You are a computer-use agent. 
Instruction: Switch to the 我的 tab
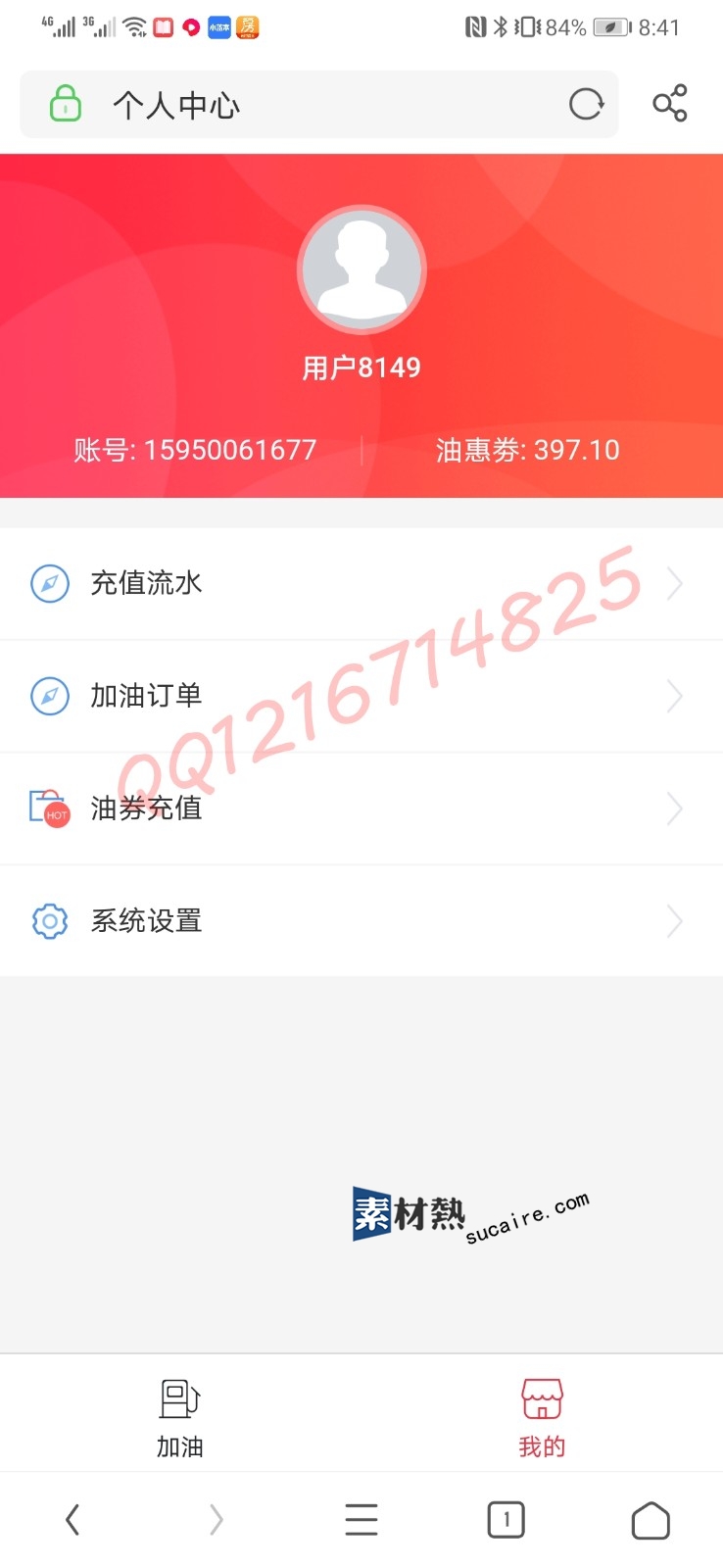coord(542,1416)
